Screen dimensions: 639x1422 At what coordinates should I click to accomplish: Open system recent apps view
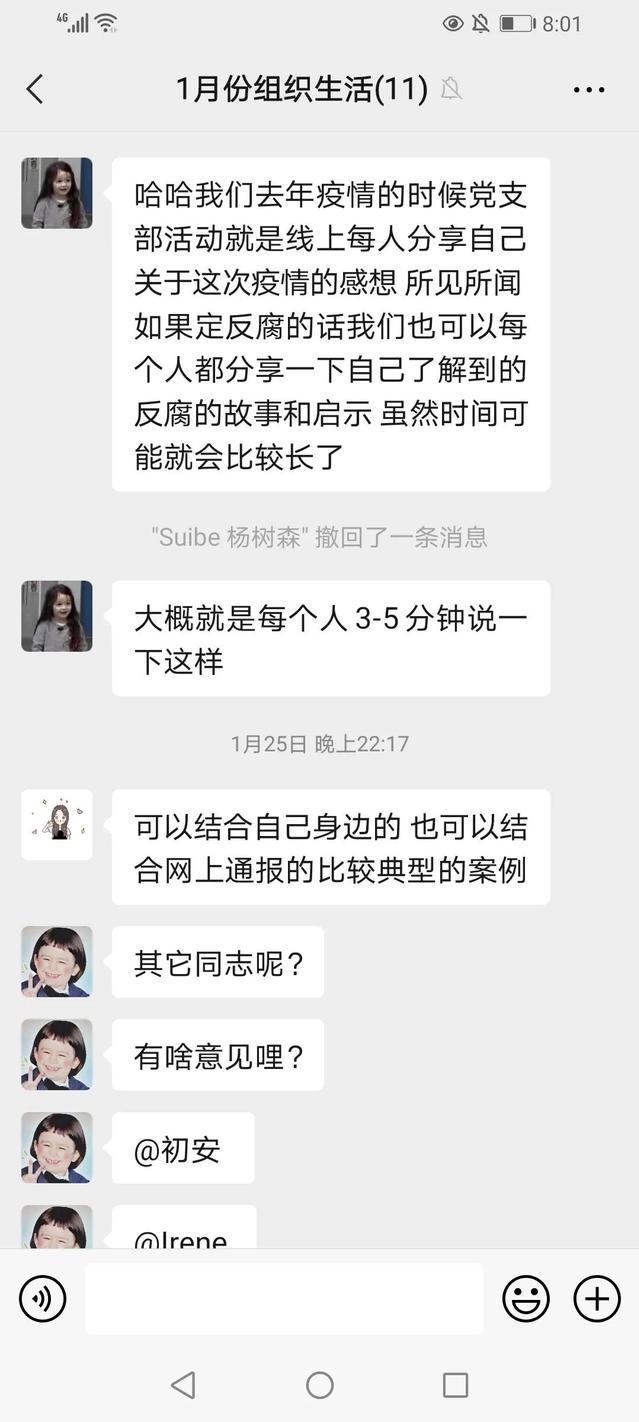click(x=455, y=1385)
